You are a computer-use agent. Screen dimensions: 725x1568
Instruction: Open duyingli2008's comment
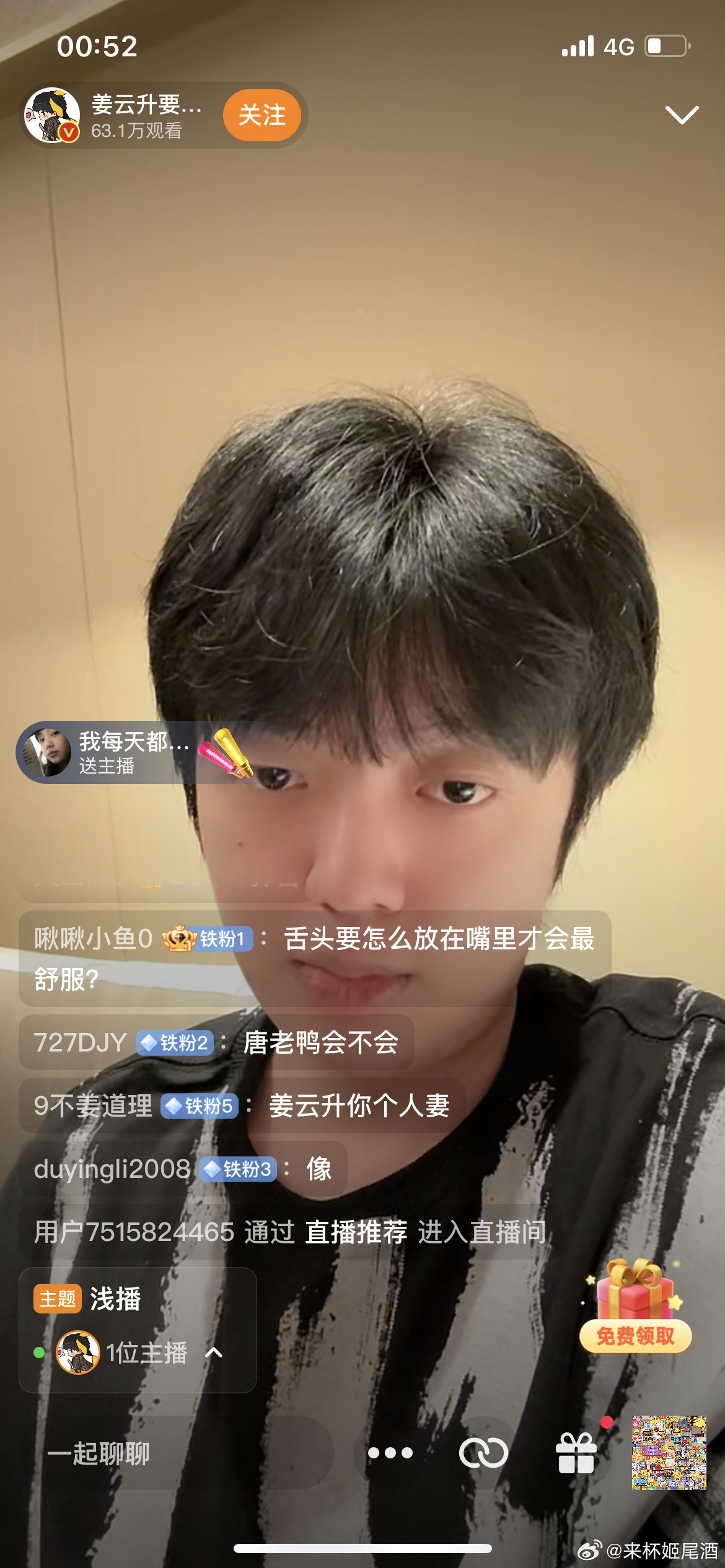183,1169
